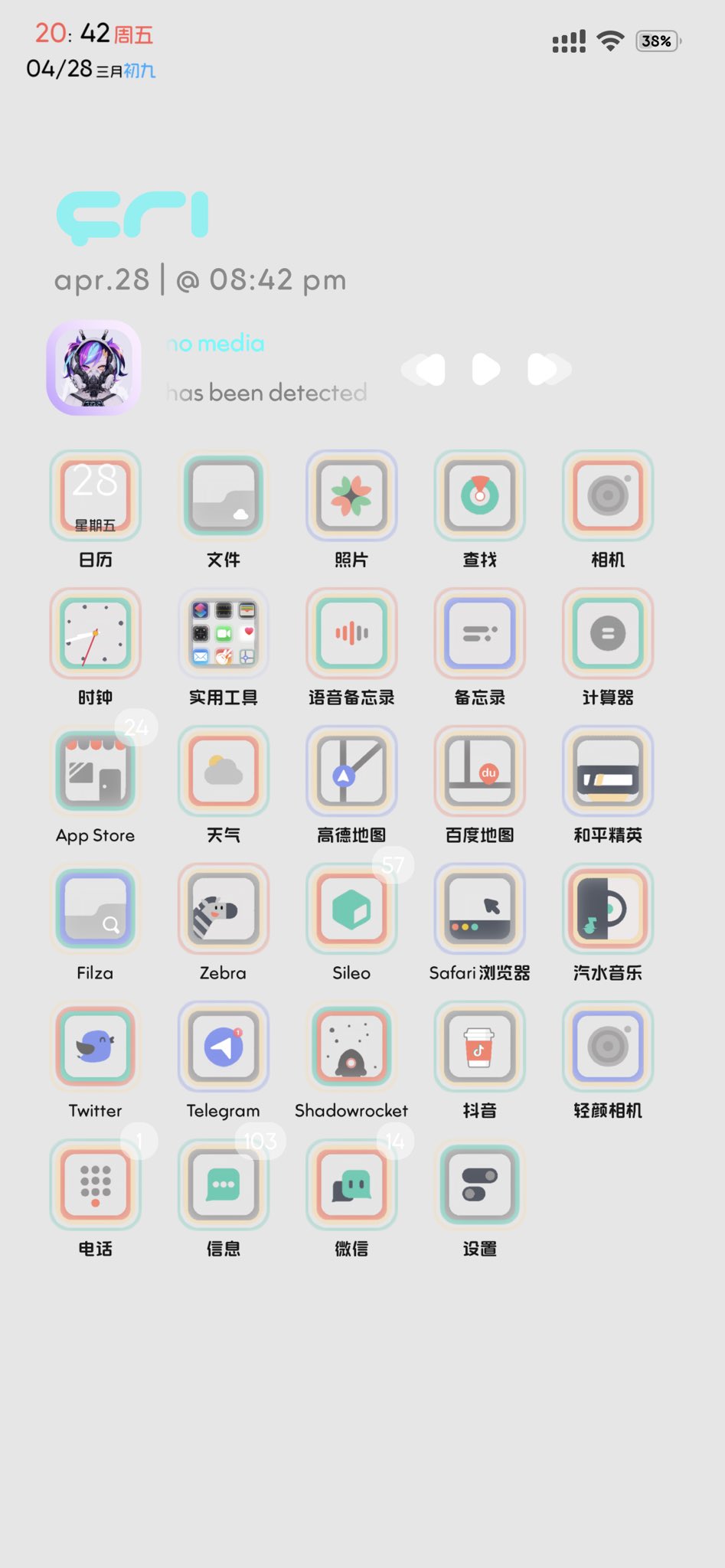The image size is (725, 1568).
Task: Open Telegram
Action: (x=223, y=1047)
